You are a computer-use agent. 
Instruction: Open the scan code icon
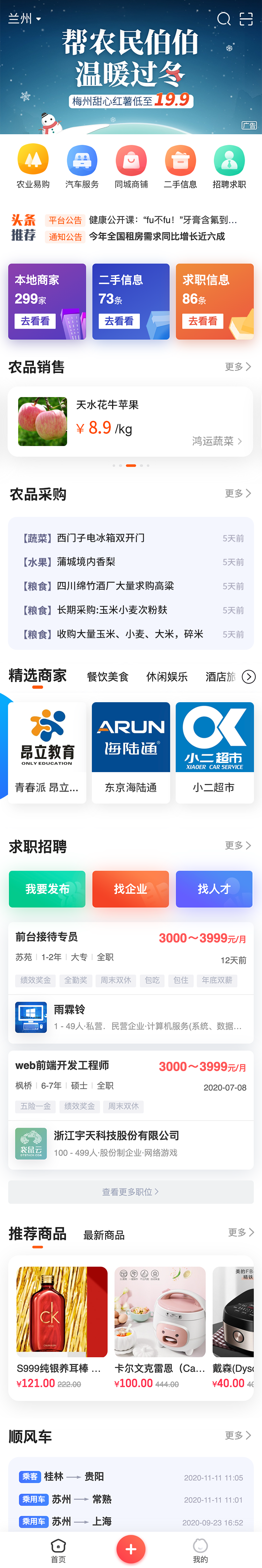[x=246, y=19]
